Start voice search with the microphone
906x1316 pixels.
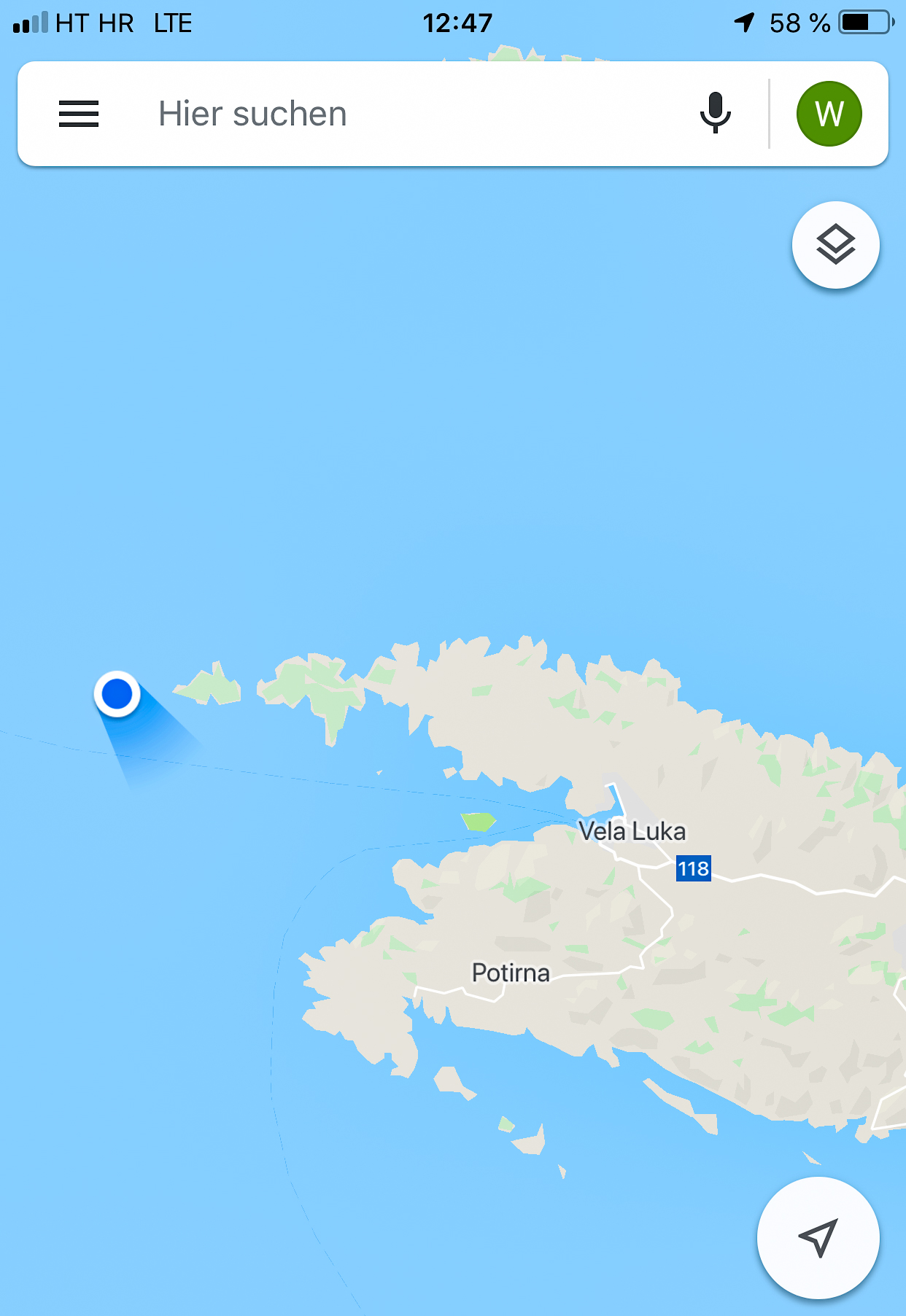pyautogui.click(x=715, y=113)
